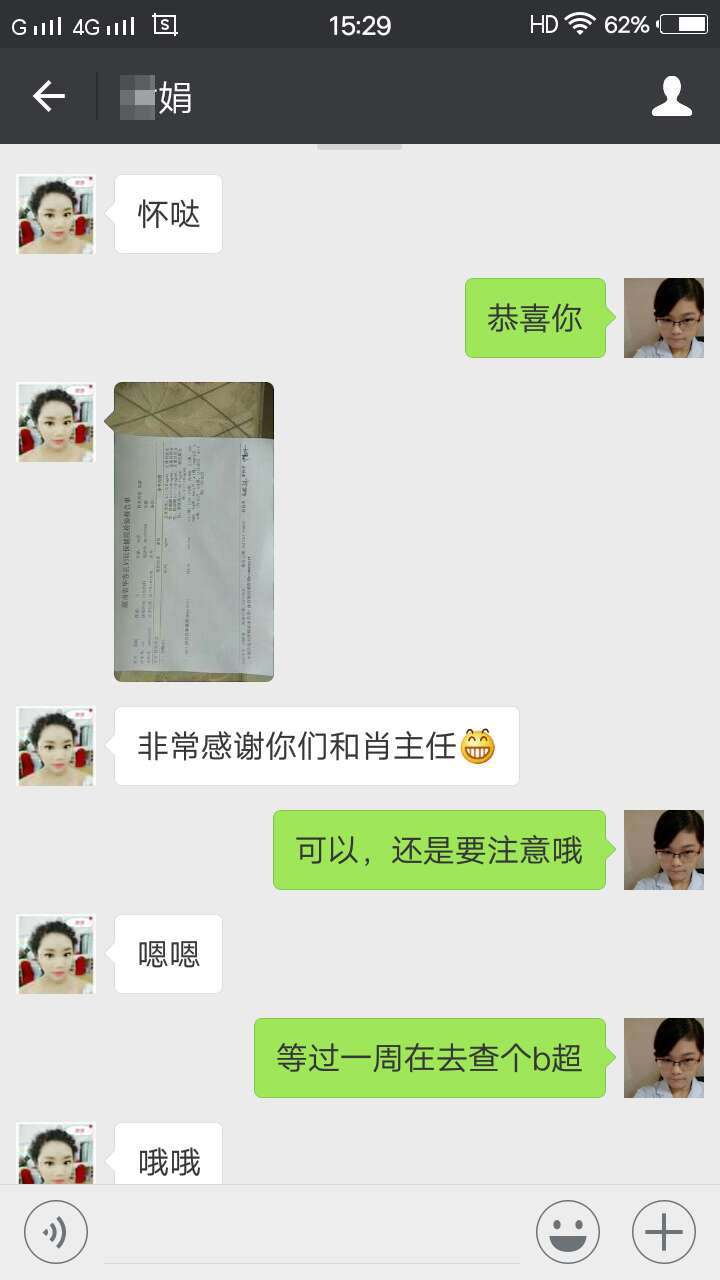Screen dimensions: 720x1280
Task: Open own avatar beside 恭喜你 message
Action: (663, 318)
